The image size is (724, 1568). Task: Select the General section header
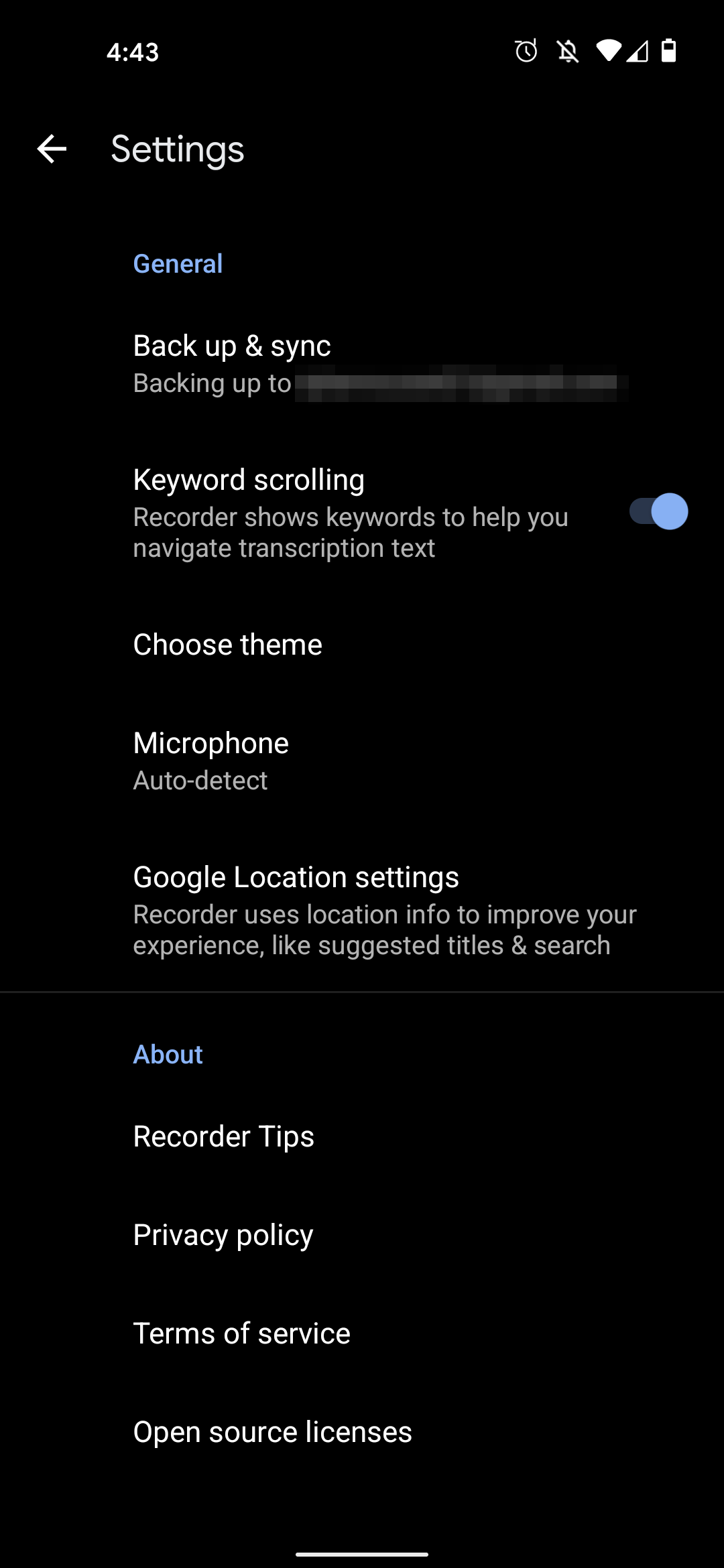click(x=178, y=263)
